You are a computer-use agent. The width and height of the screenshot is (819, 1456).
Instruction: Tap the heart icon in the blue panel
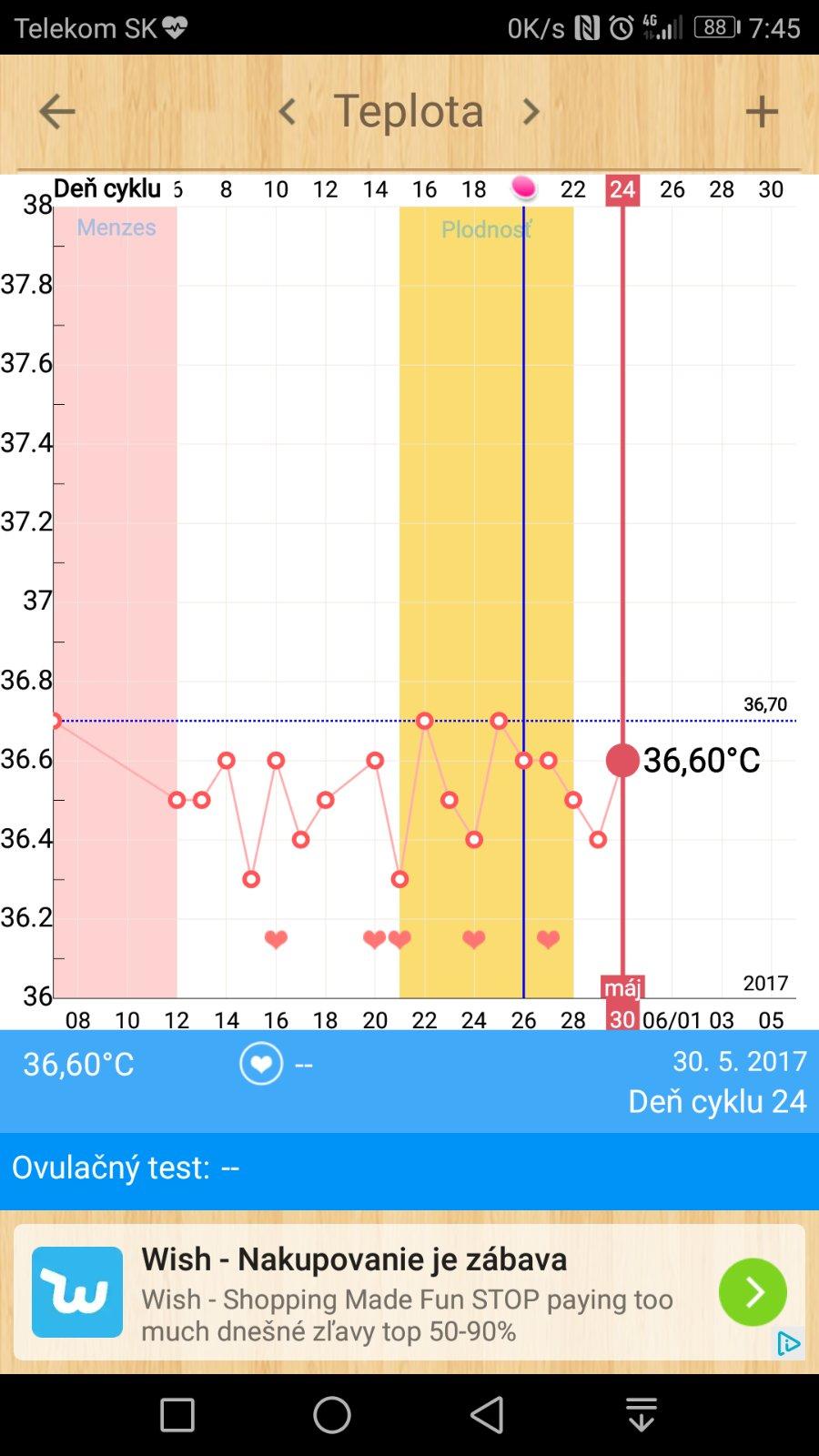(x=261, y=1064)
